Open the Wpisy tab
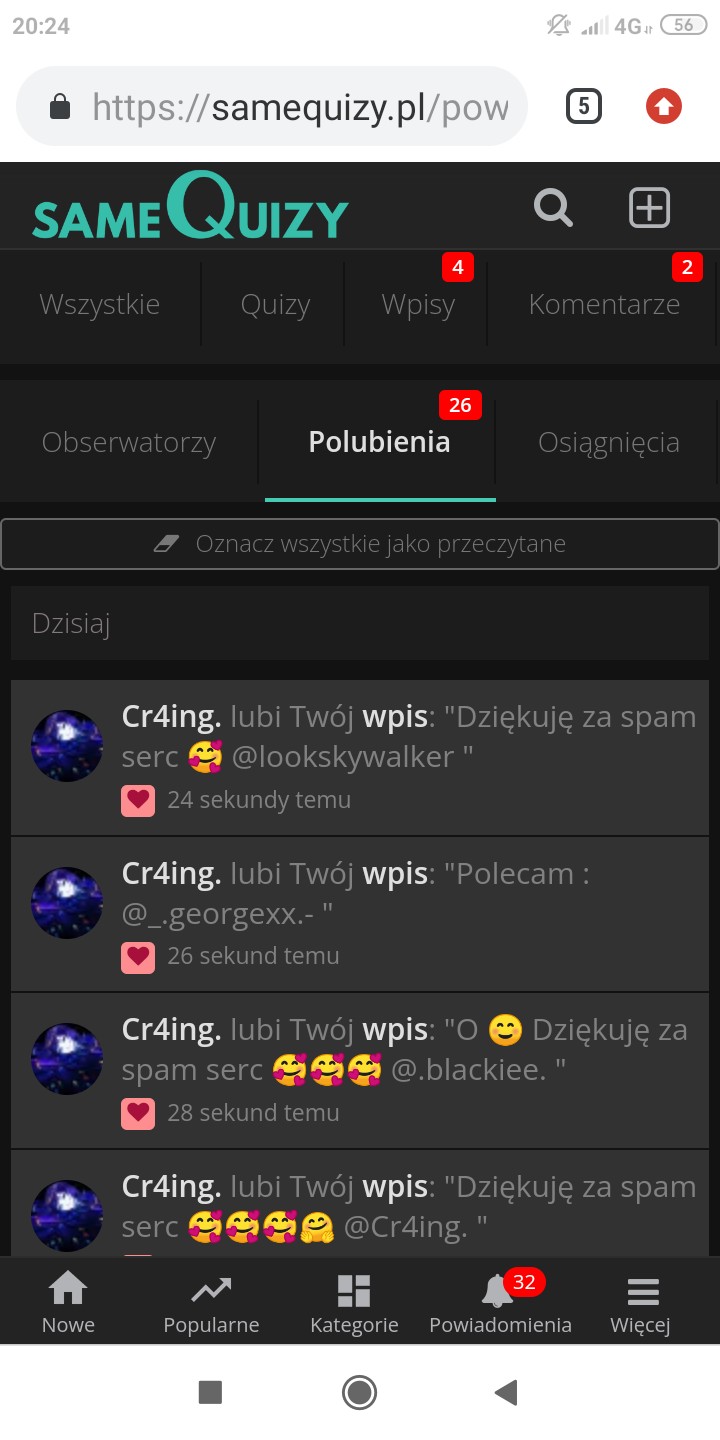The width and height of the screenshot is (720, 1440). tap(418, 305)
